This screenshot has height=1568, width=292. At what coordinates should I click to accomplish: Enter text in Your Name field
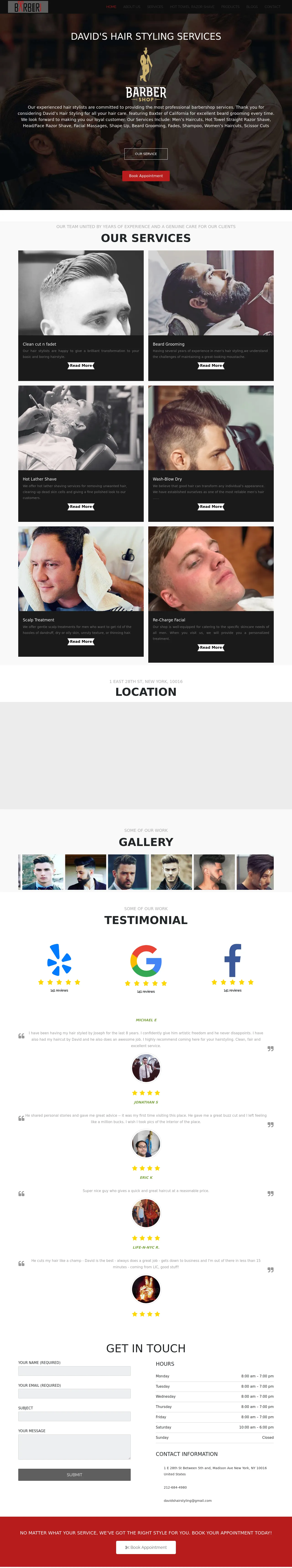click(x=74, y=1371)
